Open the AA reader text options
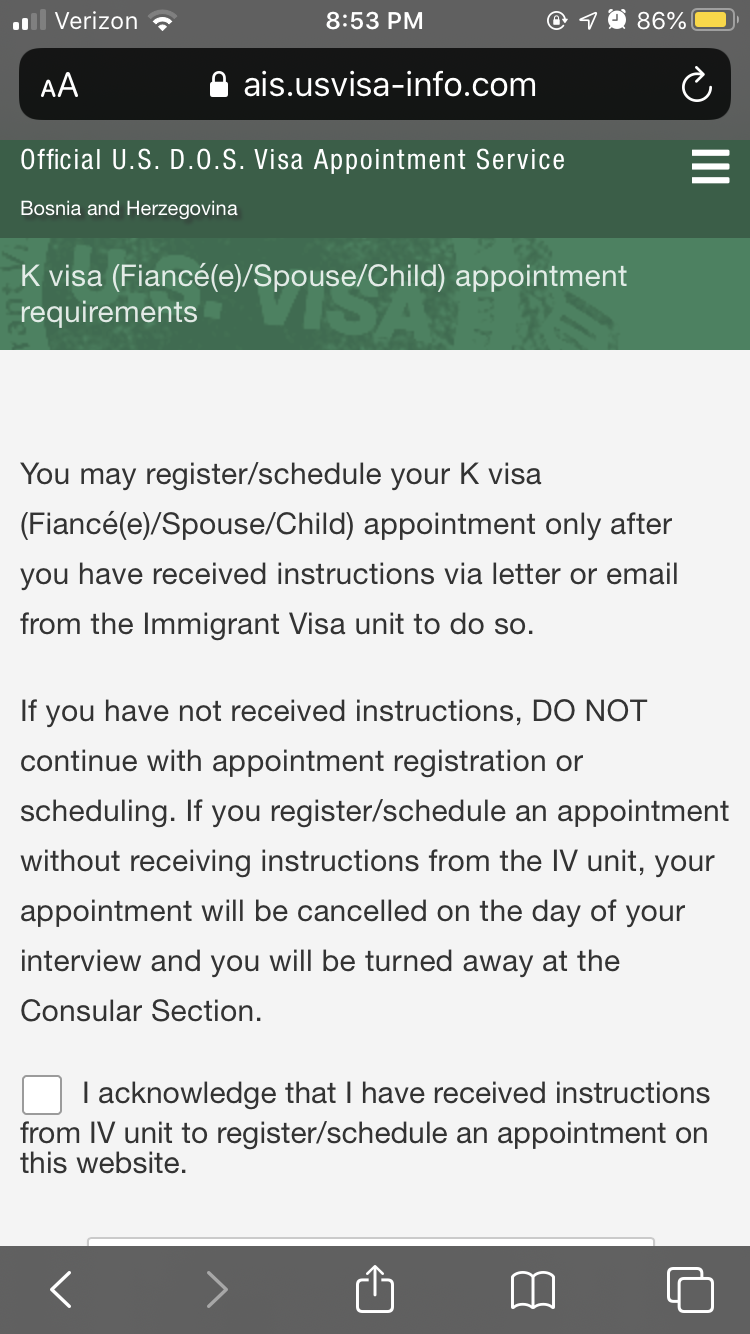The height and width of the screenshot is (1334, 750). pos(59,86)
